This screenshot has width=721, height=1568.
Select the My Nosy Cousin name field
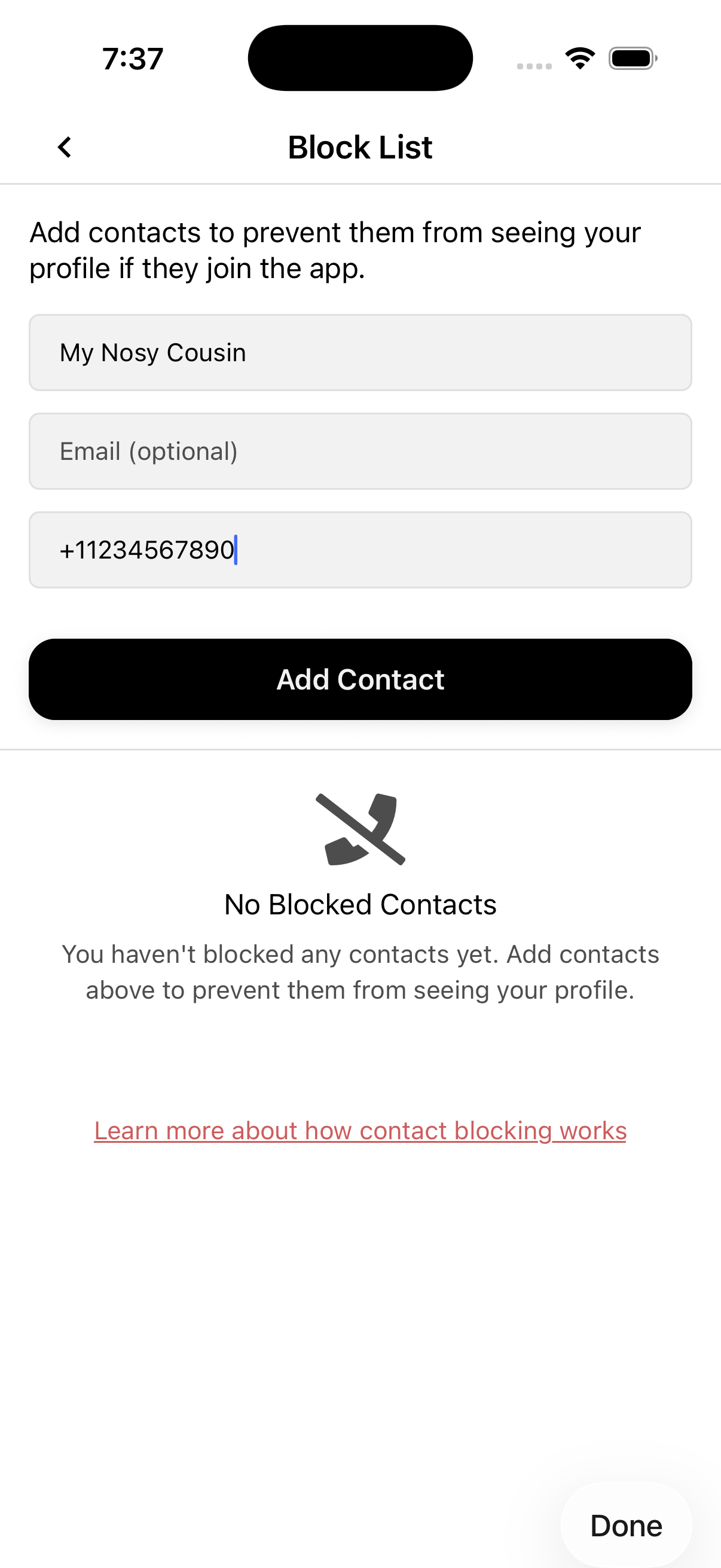point(360,352)
